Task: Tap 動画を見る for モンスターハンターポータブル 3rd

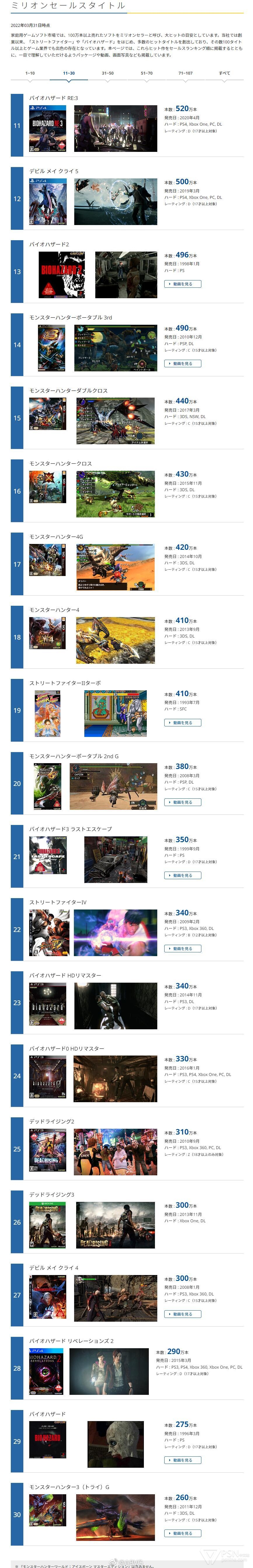Action: coord(182,364)
